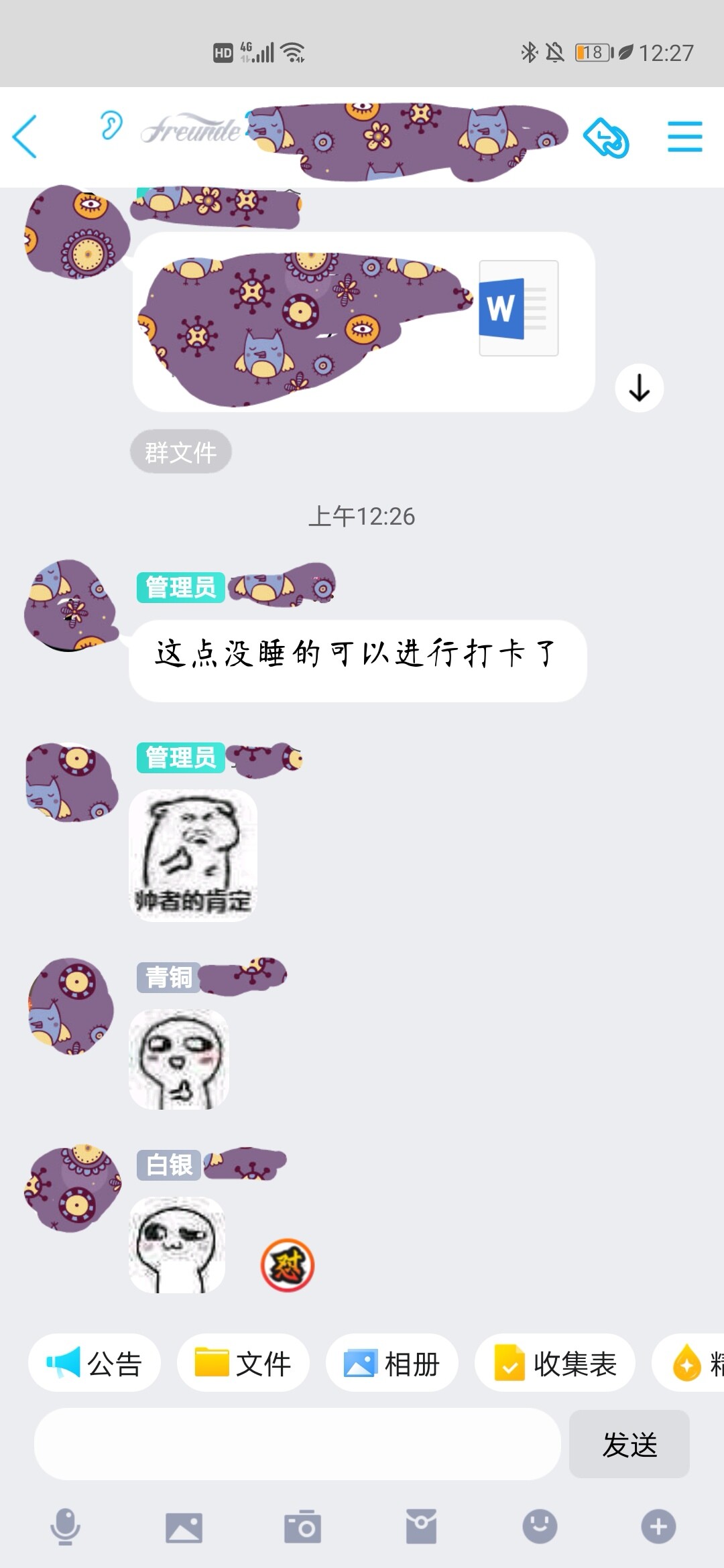Pick a photo from the gallery icon
Viewport: 724px width, 1568px height.
(x=184, y=1527)
